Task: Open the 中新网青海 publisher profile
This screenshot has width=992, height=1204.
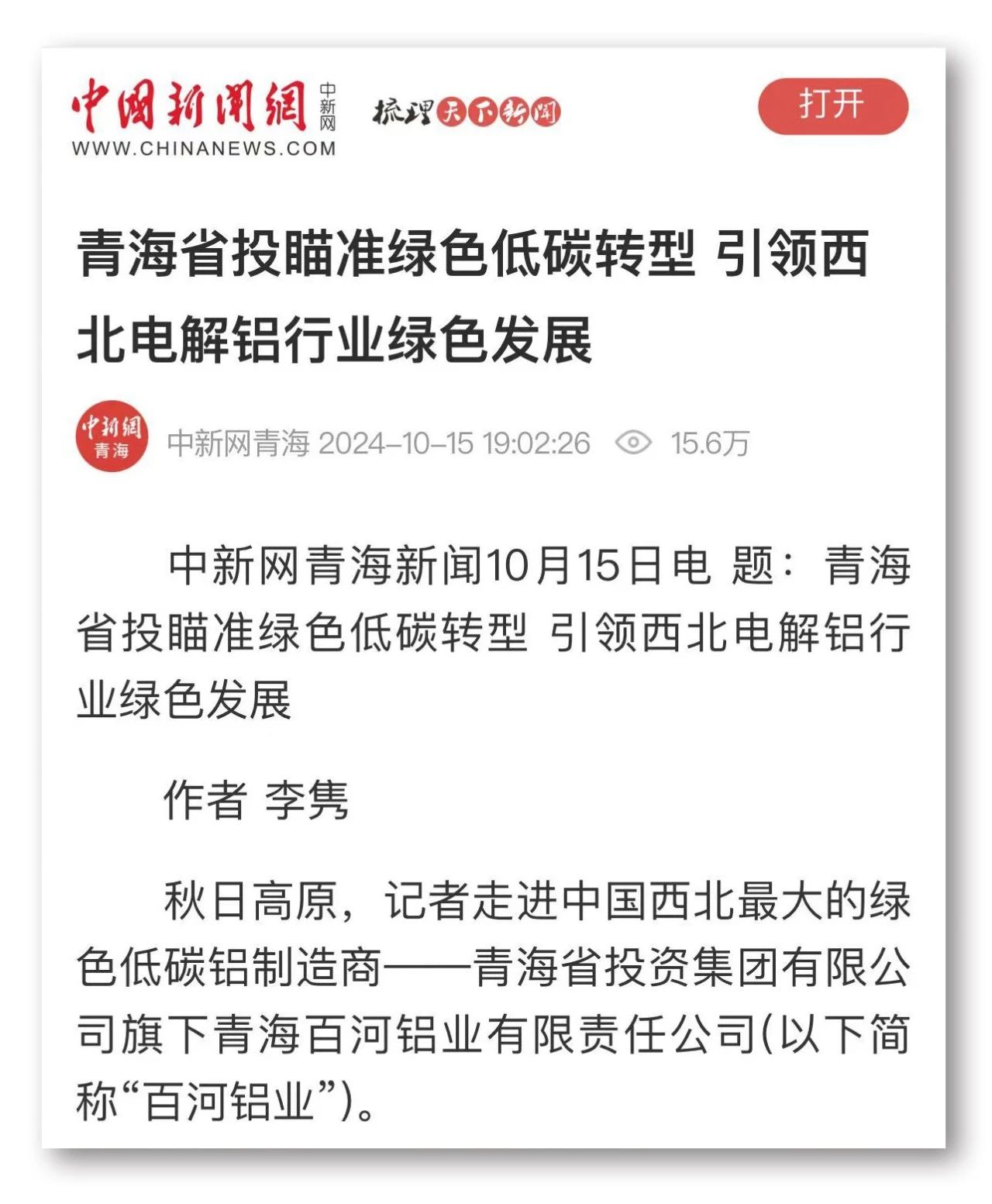Action: [112, 436]
